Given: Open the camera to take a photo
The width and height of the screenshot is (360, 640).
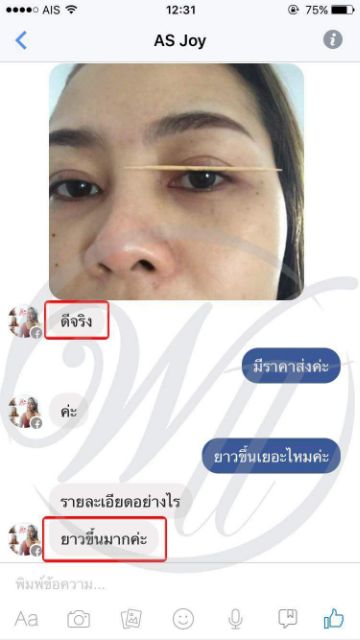Looking at the screenshot, I should pyautogui.click(x=79, y=619).
